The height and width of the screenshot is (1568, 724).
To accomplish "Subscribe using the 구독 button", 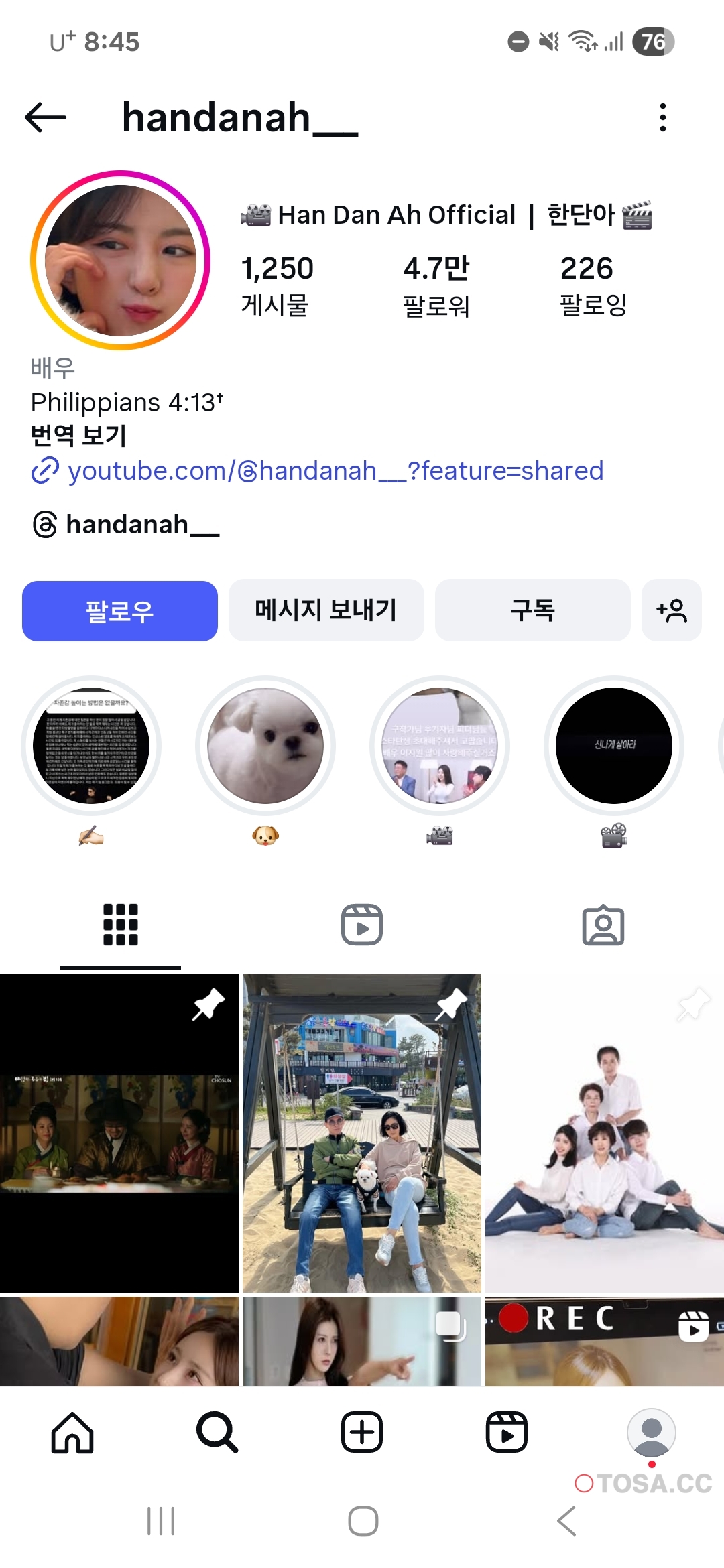I will click(532, 611).
